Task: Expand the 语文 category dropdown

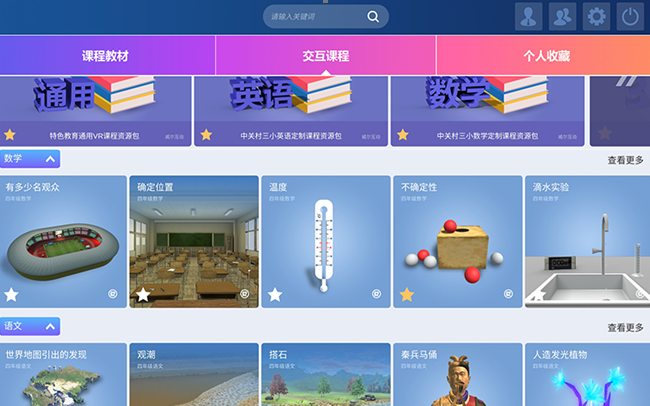Action: click(x=31, y=326)
